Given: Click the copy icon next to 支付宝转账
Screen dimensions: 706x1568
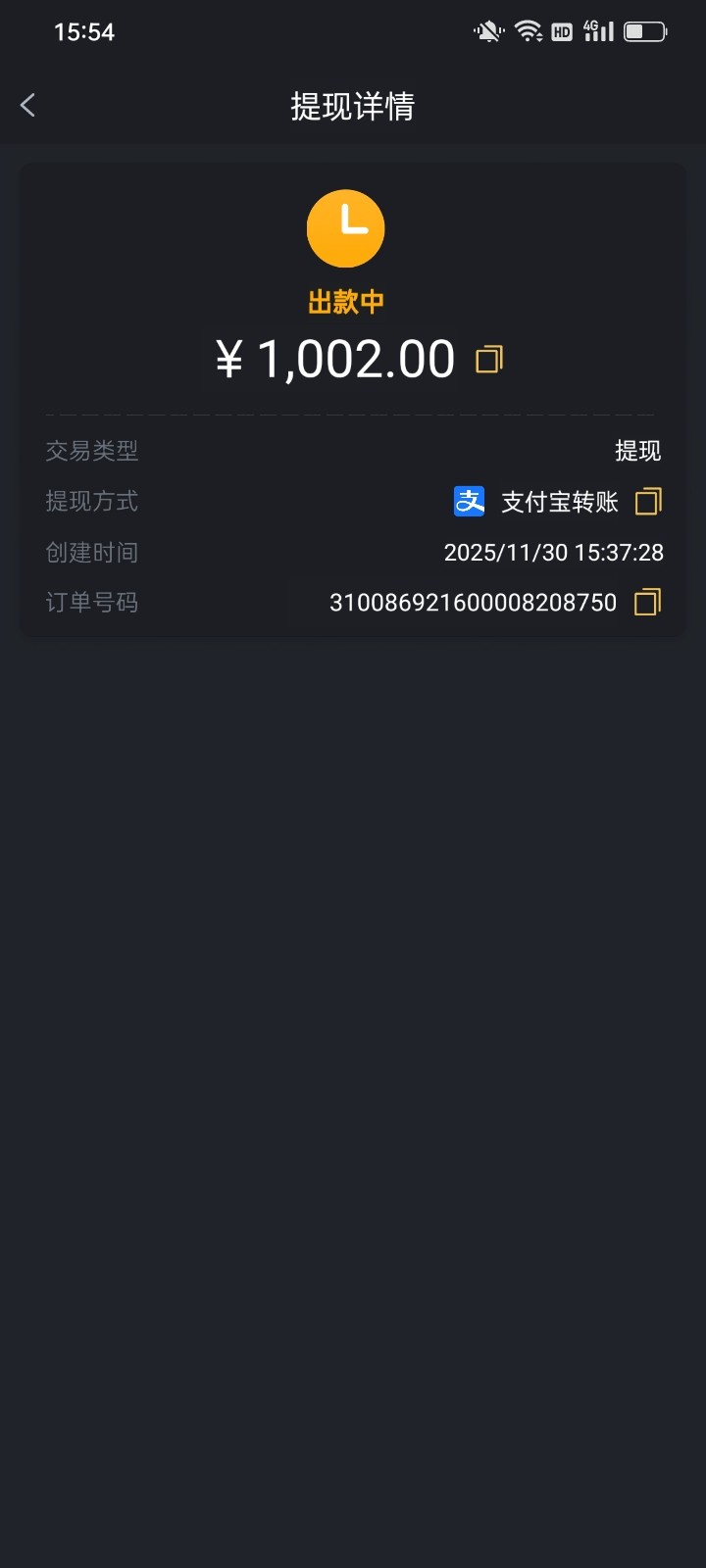Looking at the screenshot, I should tap(646, 501).
